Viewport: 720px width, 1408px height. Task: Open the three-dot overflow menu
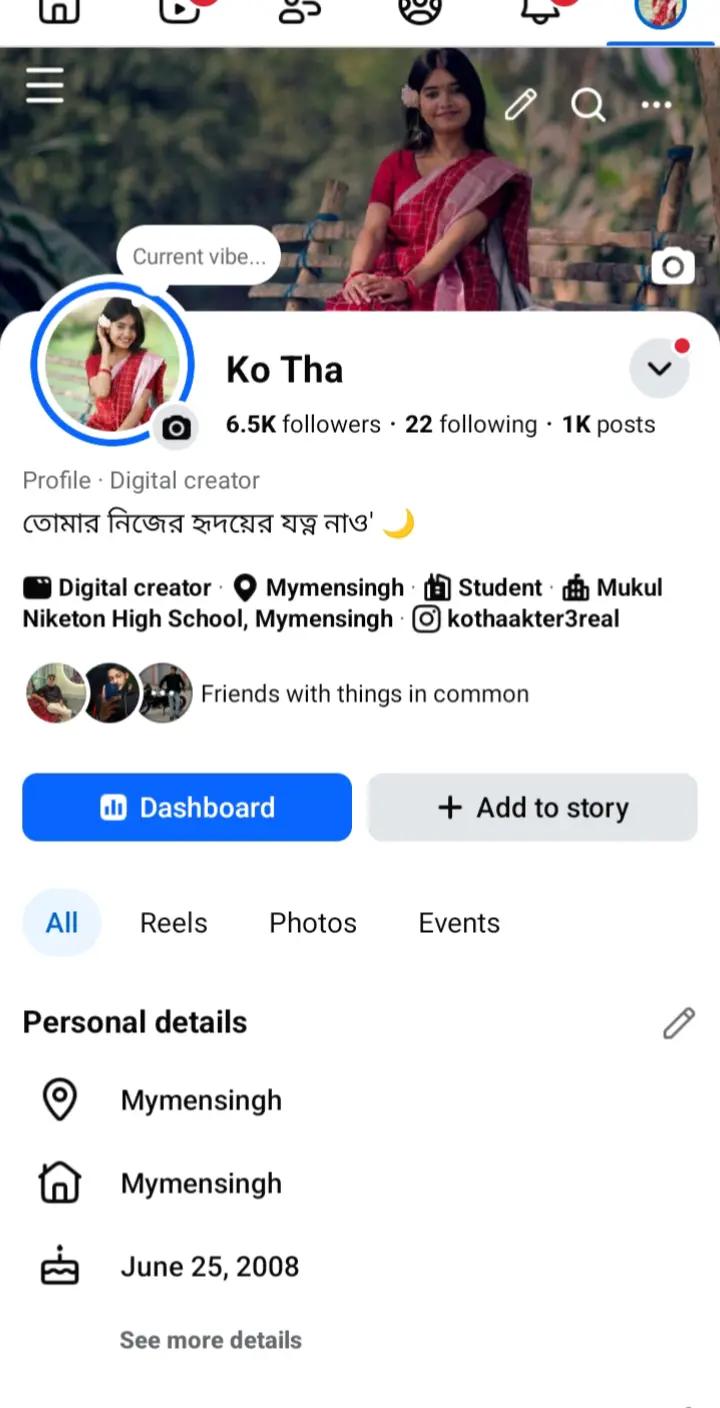(x=656, y=104)
